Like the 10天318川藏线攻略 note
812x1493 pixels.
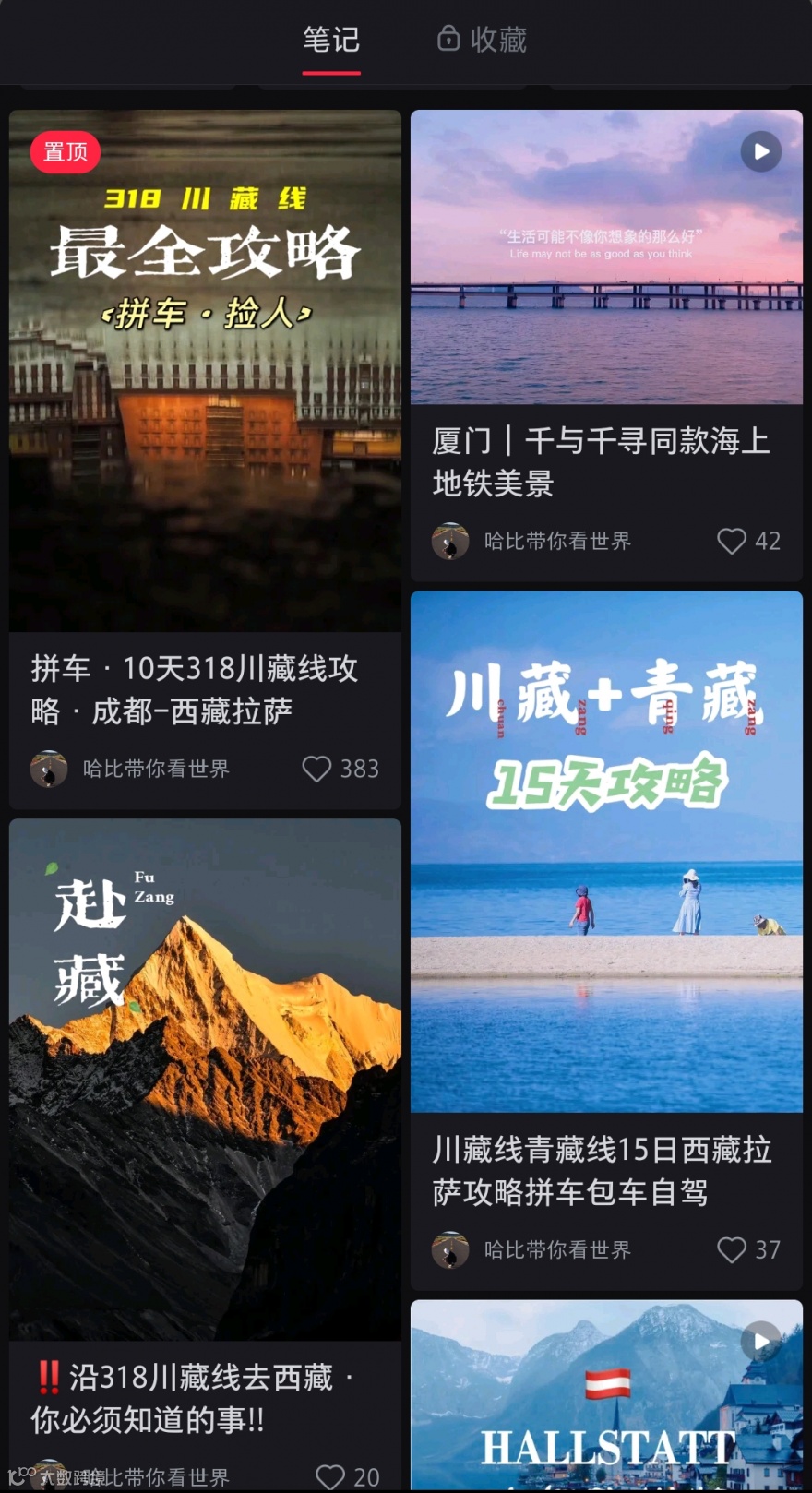(316, 769)
